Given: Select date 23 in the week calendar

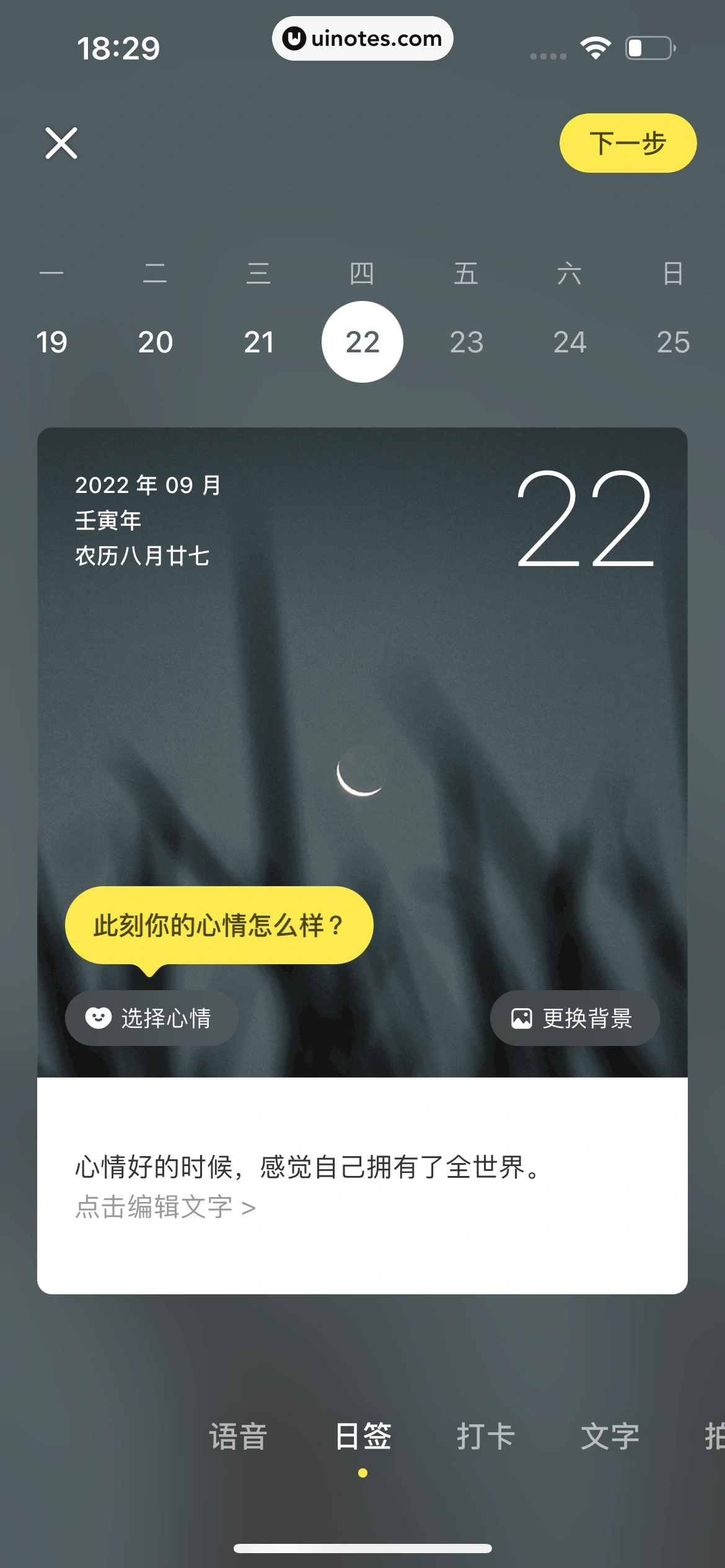Looking at the screenshot, I should point(466,342).
